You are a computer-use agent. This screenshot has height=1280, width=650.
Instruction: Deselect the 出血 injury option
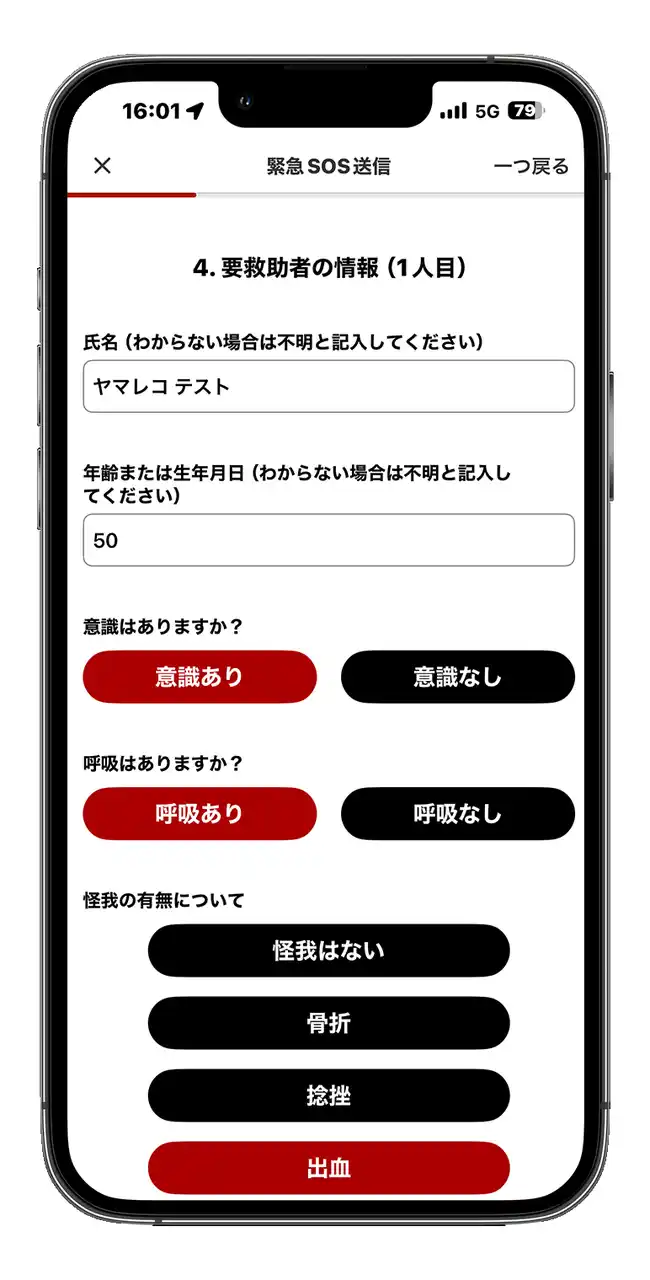coord(328,1168)
